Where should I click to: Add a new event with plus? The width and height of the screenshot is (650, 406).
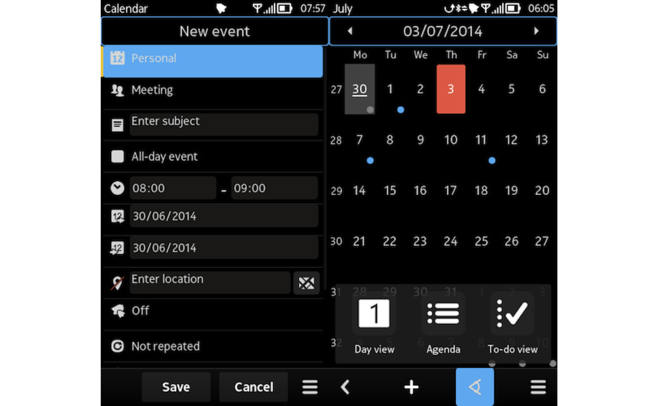(x=411, y=387)
